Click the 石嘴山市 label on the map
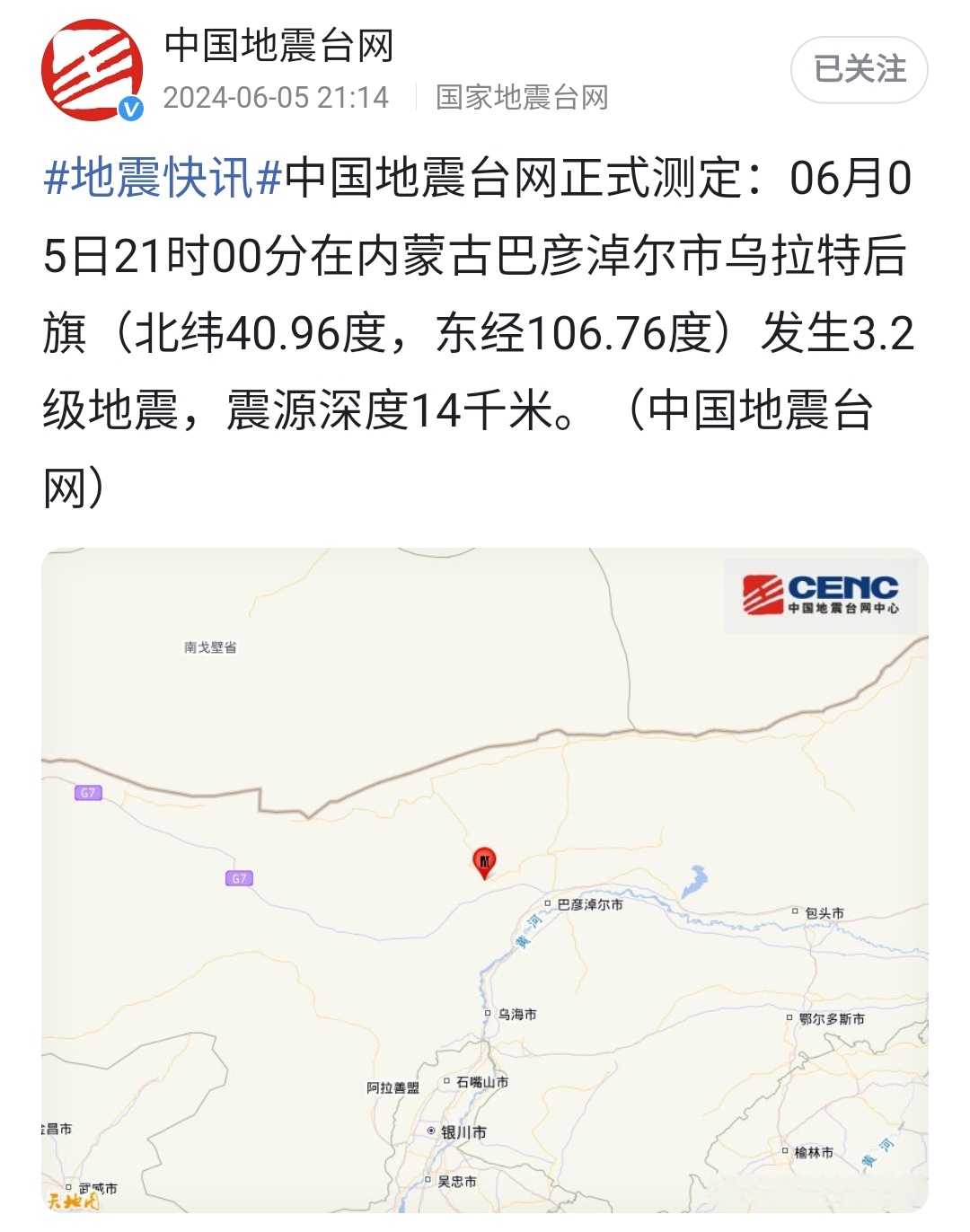This screenshot has width=970, height=1232. [481, 1081]
